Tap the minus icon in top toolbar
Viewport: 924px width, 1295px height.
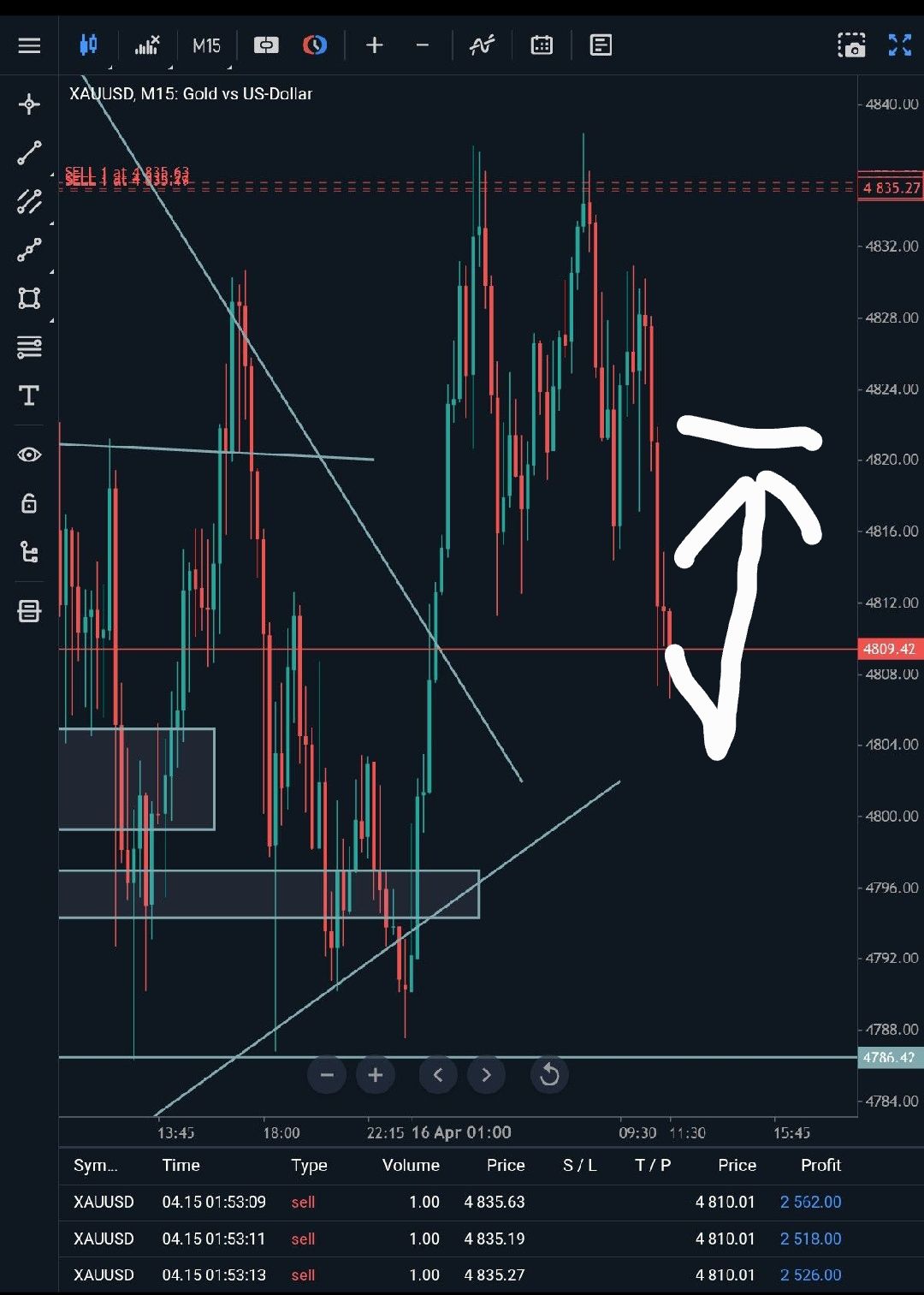coord(422,45)
